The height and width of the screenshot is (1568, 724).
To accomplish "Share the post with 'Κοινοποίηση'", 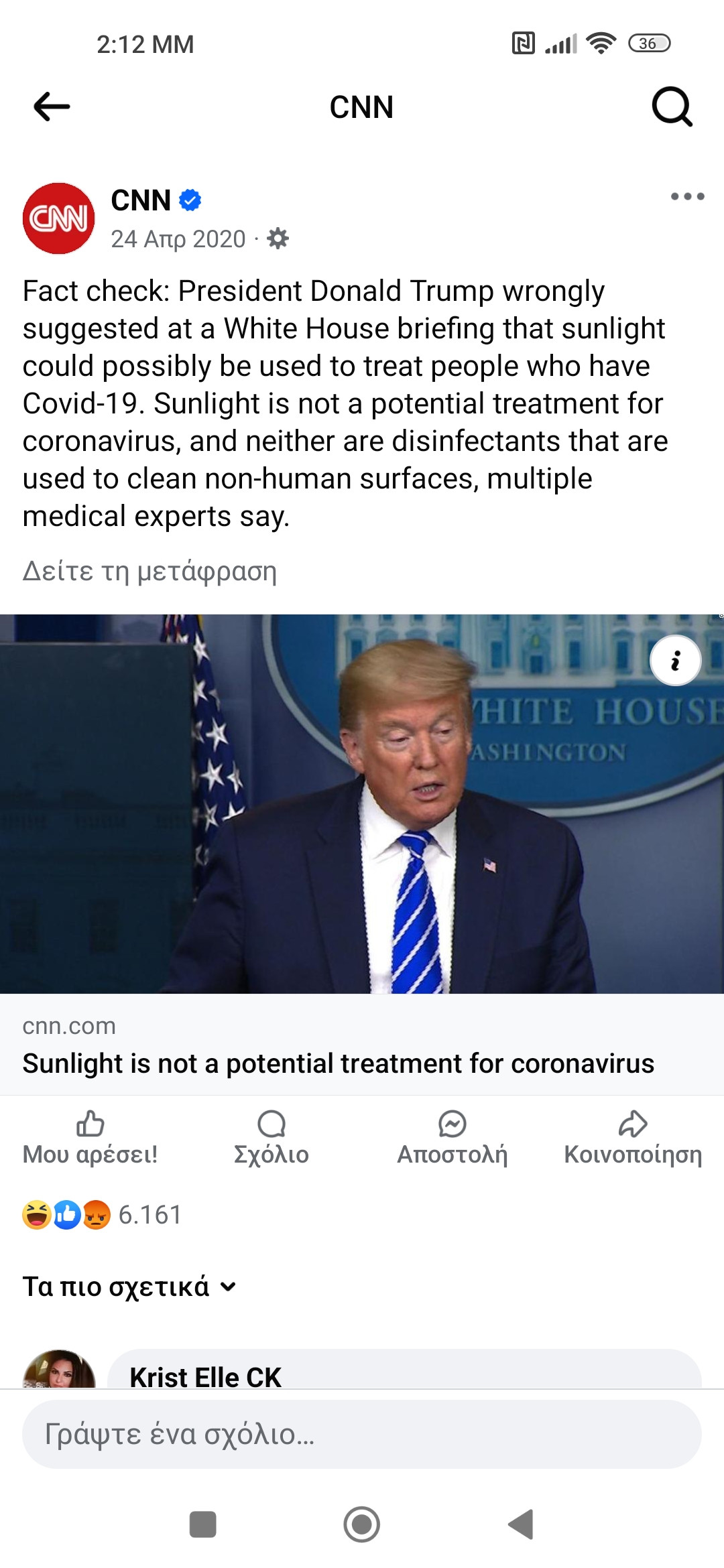I will pos(633,1138).
